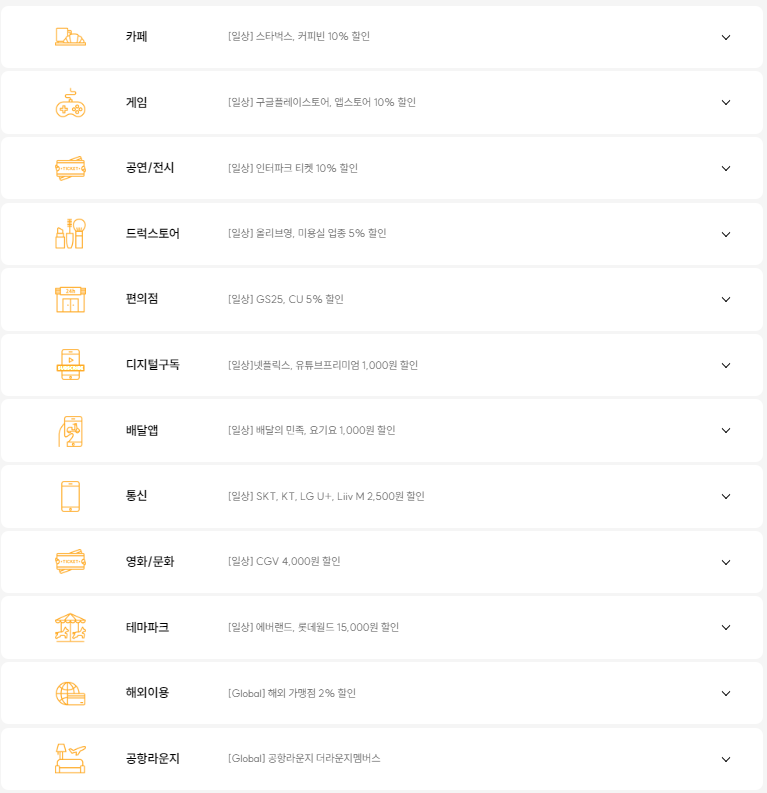Select the 배달앱 delivery phone icon
The height and width of the screenshot is (793, 767).
[x=69, y=430]
